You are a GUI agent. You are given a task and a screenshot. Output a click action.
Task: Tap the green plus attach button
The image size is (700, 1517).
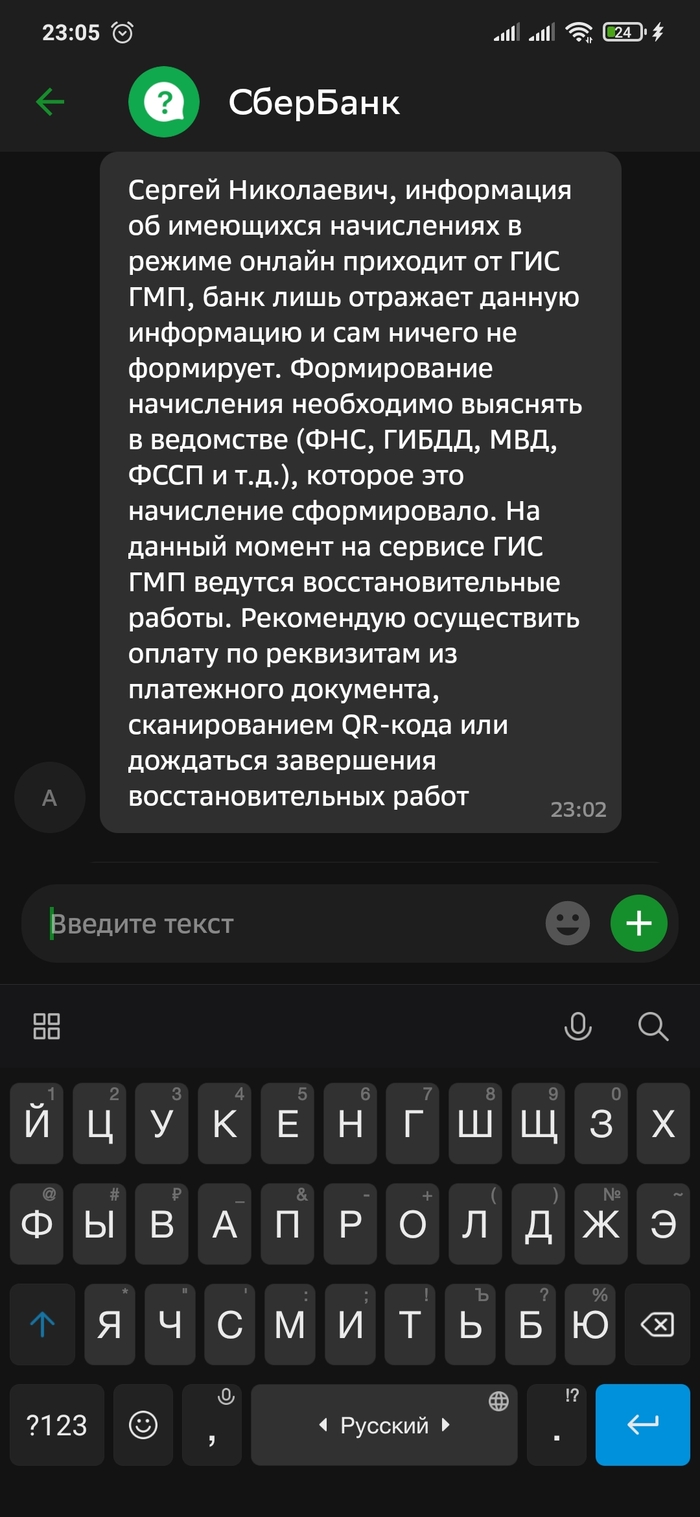[638, 923]
